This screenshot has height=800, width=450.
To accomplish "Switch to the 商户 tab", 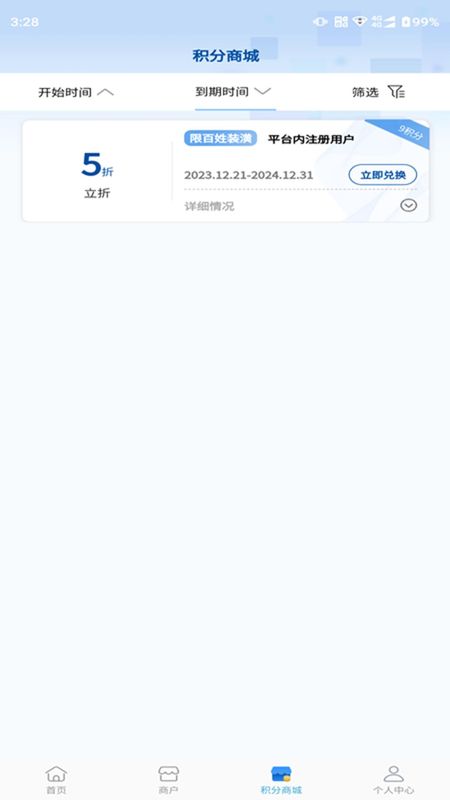I will click(168, 780).
